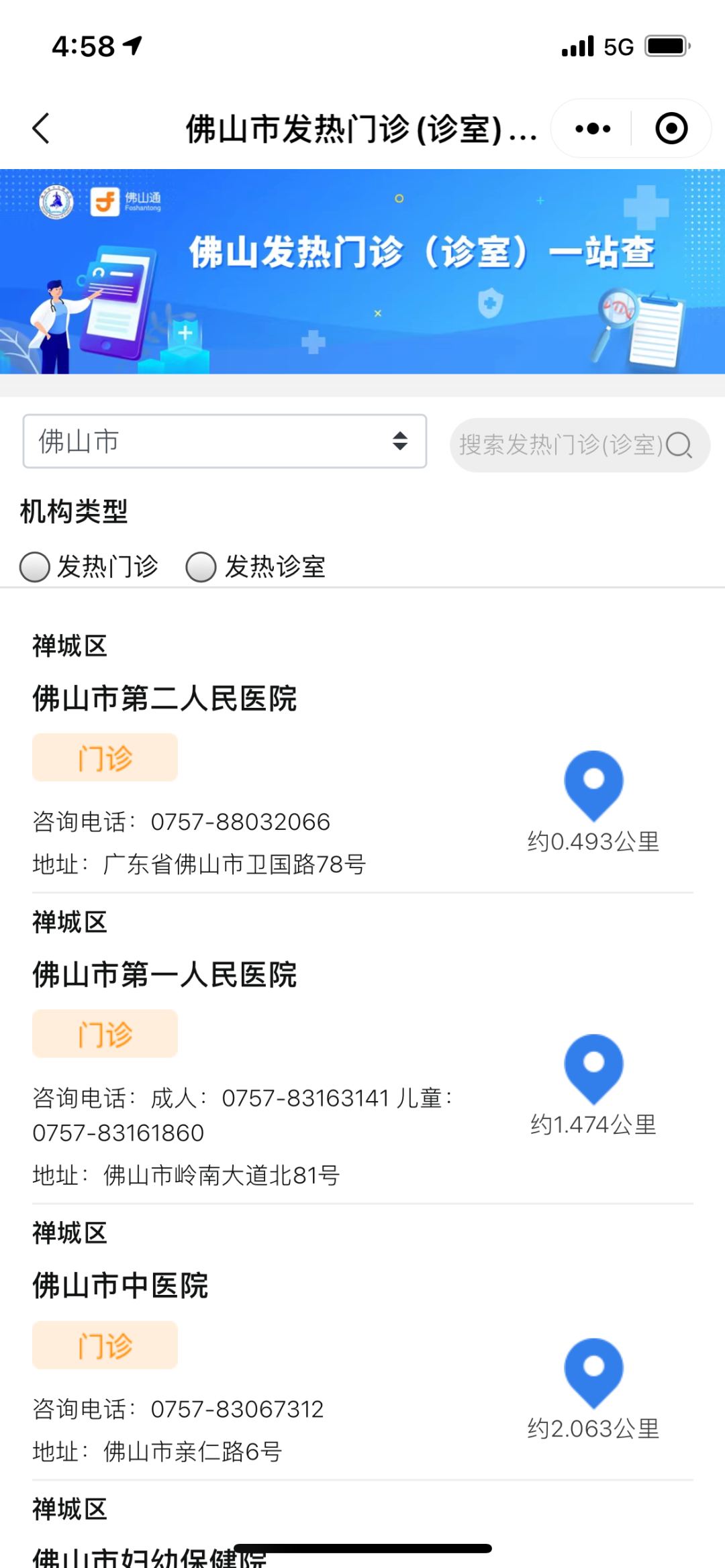Expand the 佛山市 area dropdown
This screenshot has width=725, height=1568.
225,441
